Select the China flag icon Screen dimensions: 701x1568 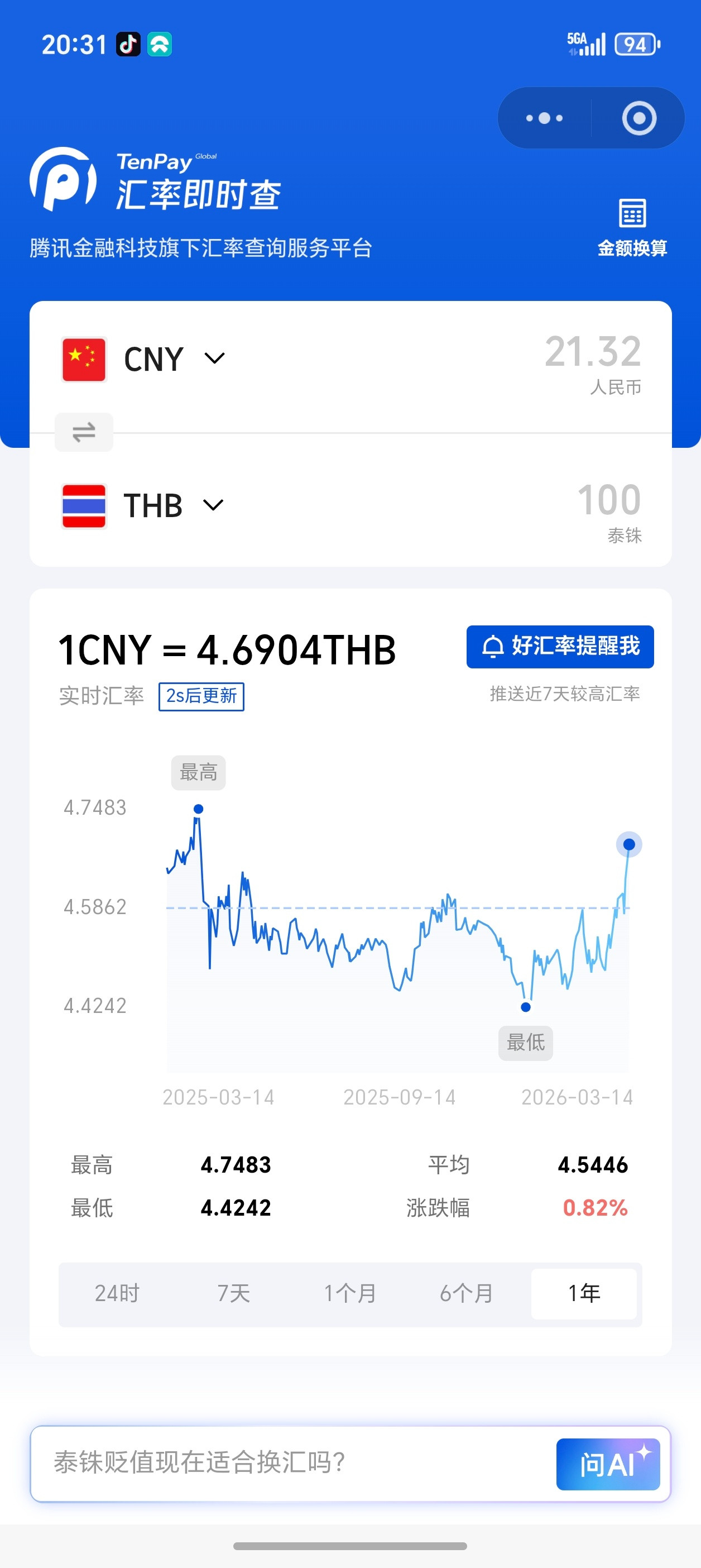click(84, 358)
